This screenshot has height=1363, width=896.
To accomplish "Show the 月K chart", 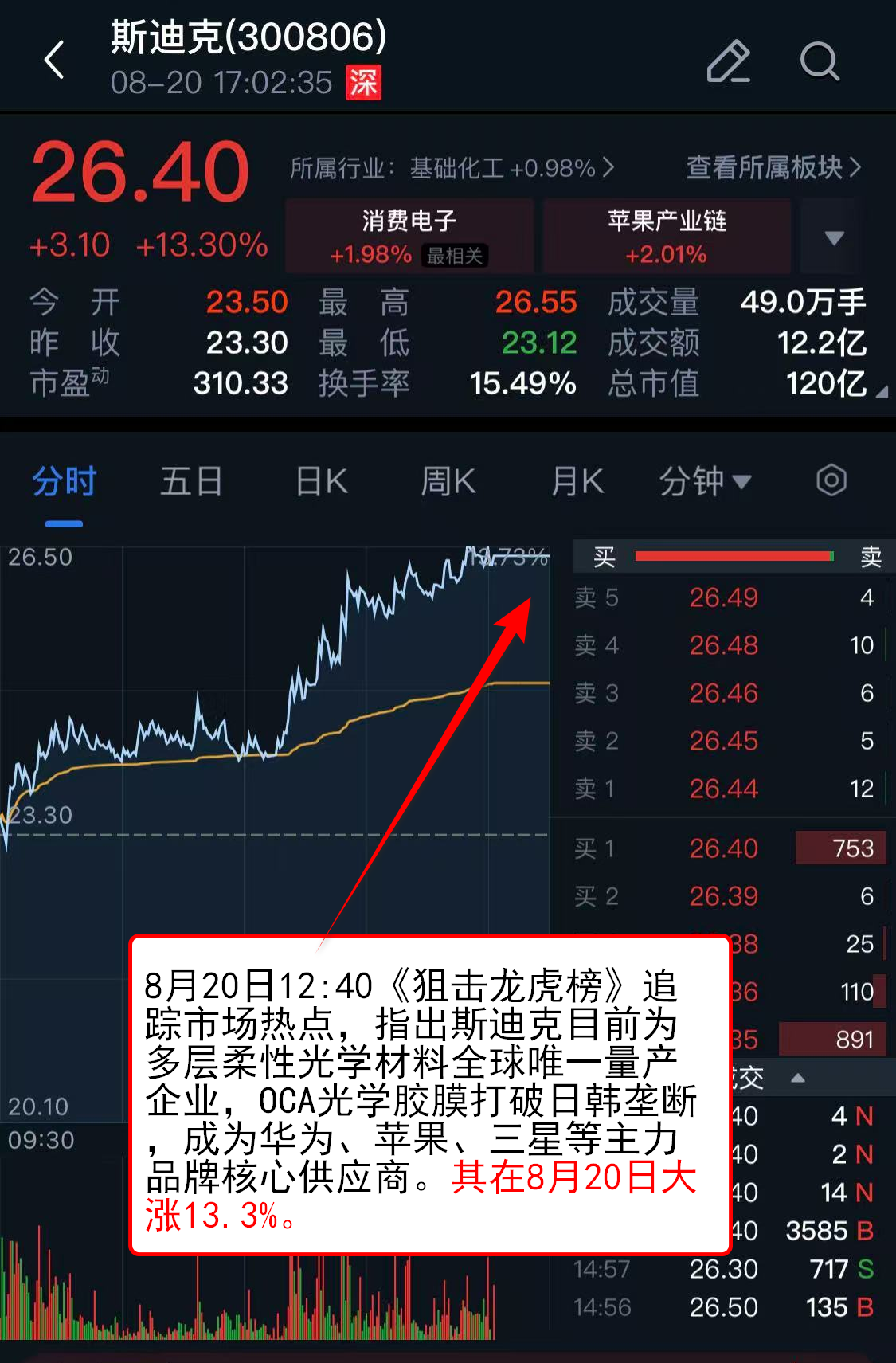I will click(x=577, y=482).
